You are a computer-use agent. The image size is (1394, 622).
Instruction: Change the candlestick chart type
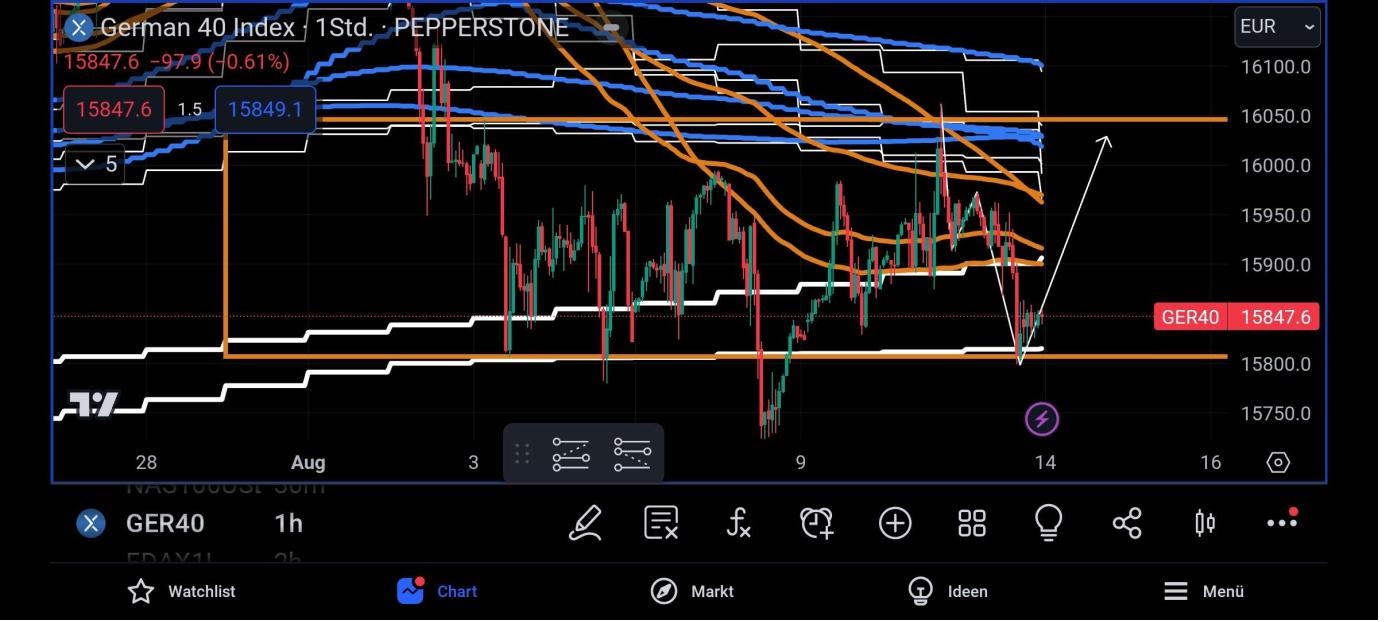[x=1205, y=523]
